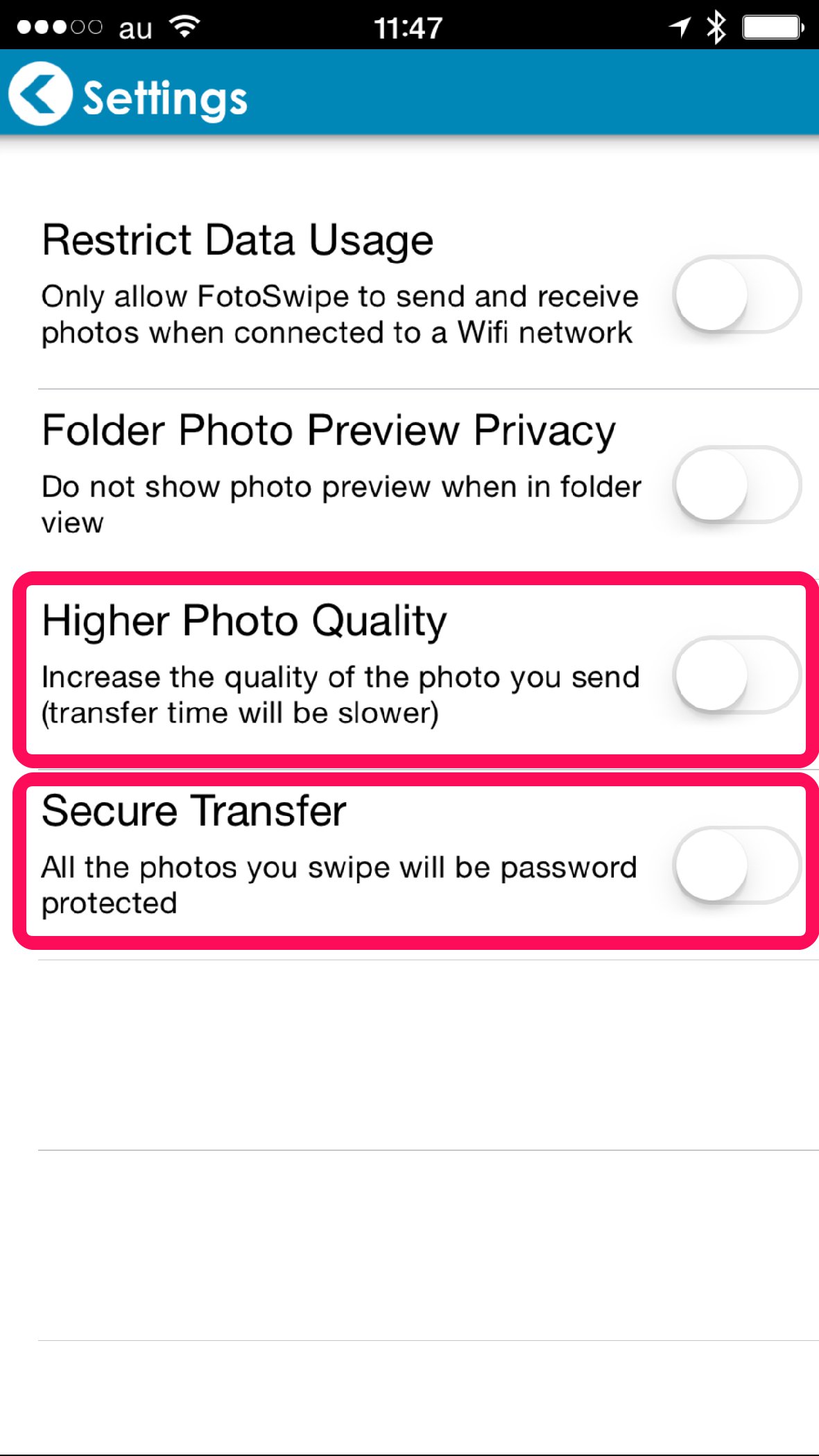Go back from the Settings screen
Viewport: 819px width, 1456px height.
click(x=40, y=94)
